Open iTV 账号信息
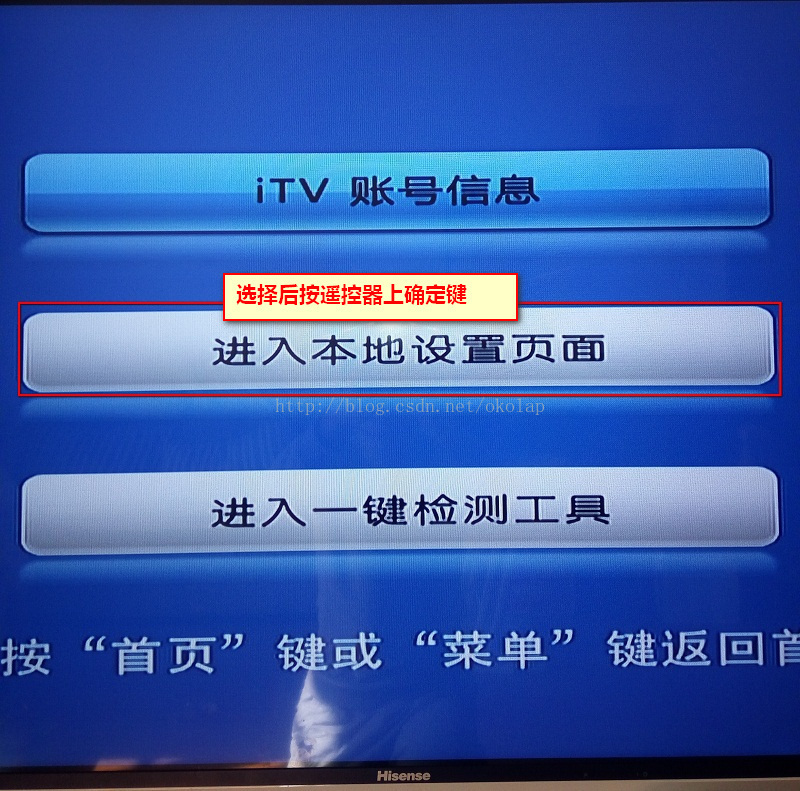 click(x=398, y=190)
